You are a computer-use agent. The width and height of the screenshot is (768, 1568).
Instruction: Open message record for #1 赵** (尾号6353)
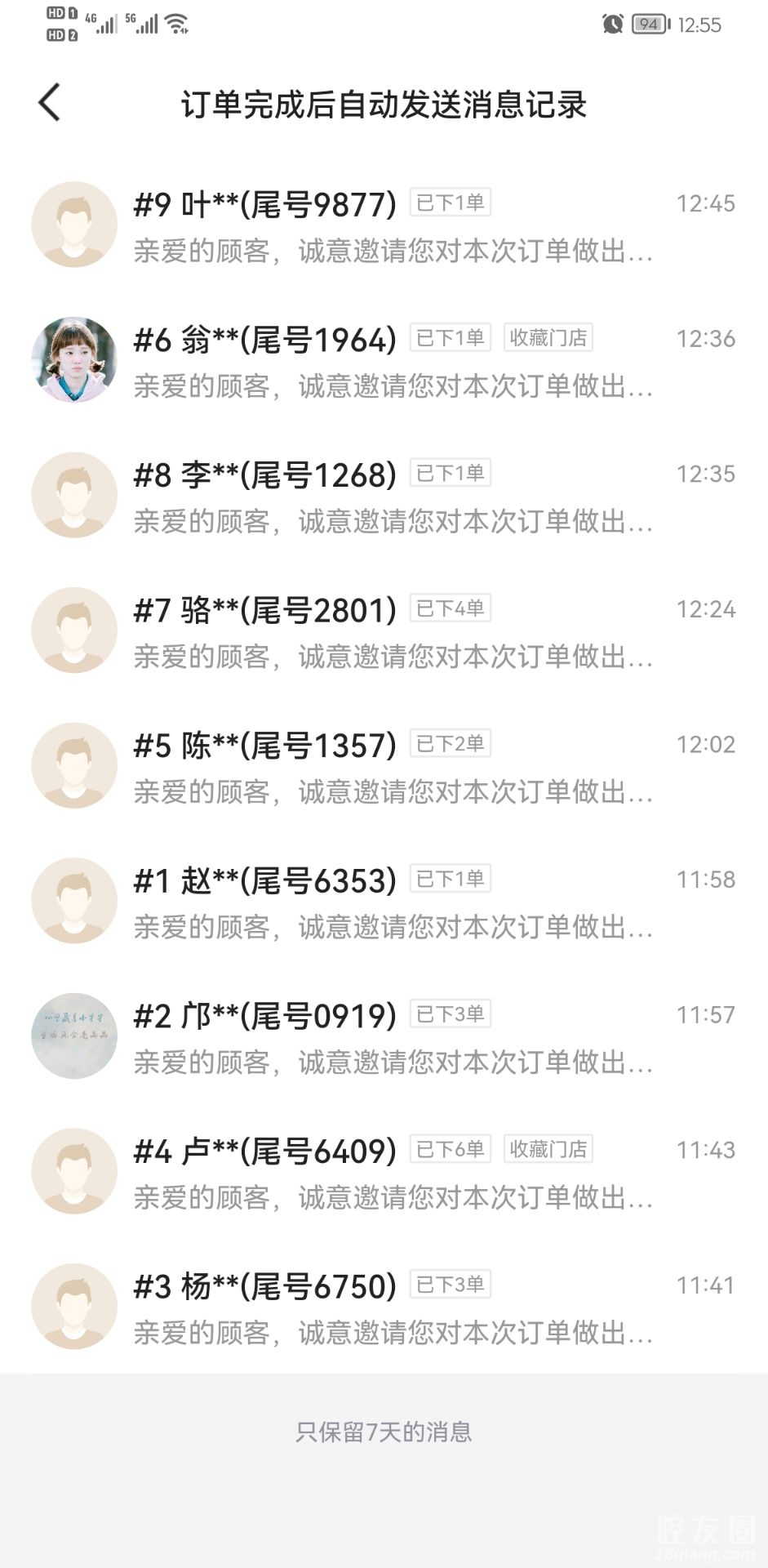[x=384, y=902]
